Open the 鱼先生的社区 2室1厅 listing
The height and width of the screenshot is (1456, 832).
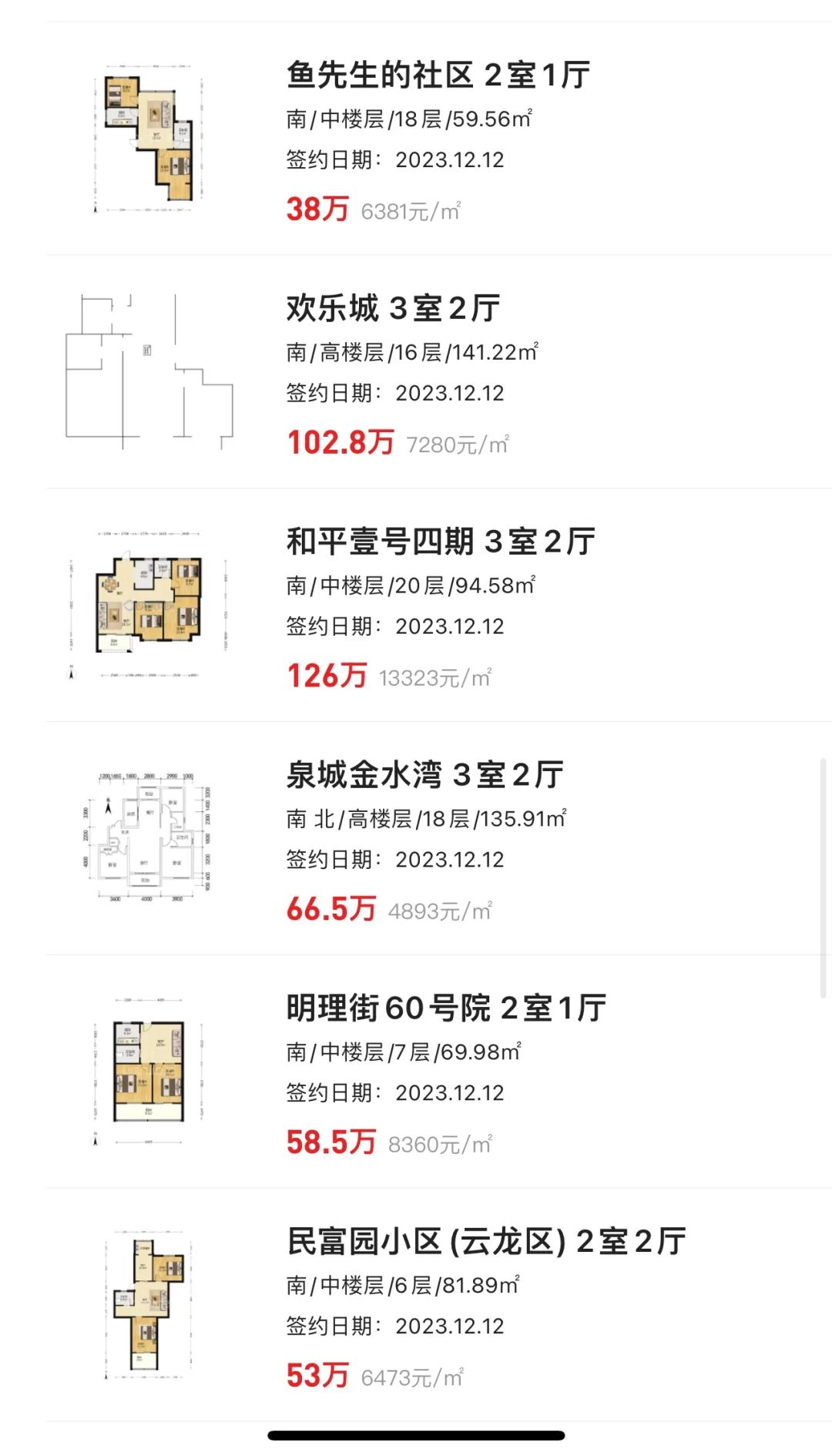[x=438, y=75]
